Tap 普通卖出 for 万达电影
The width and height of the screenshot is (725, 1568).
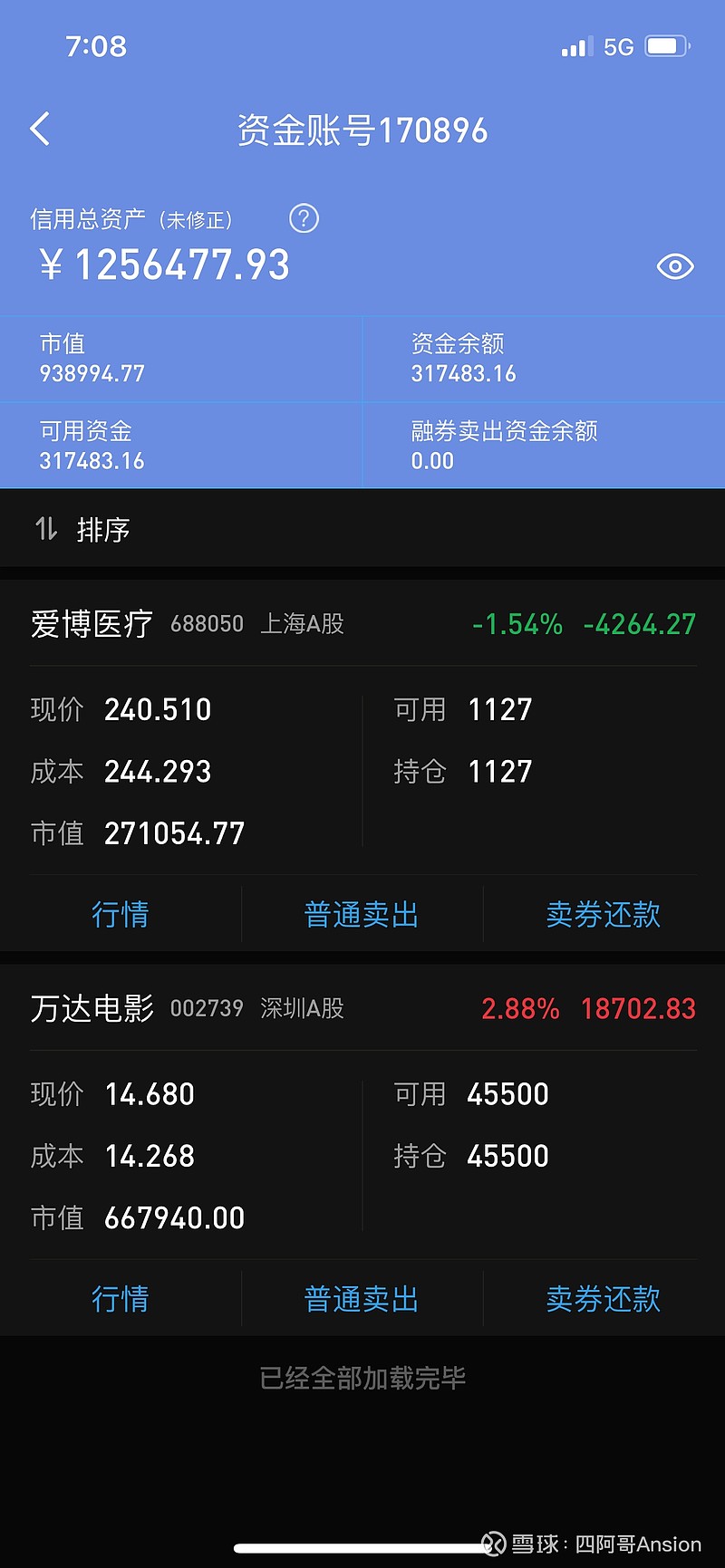[x=361, y=1299]
